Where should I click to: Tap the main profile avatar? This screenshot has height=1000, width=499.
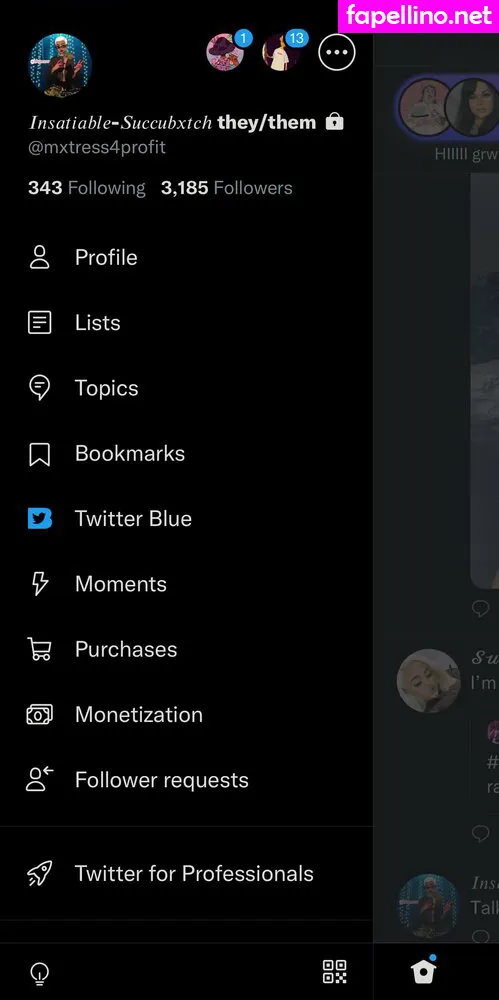(60, 65)
